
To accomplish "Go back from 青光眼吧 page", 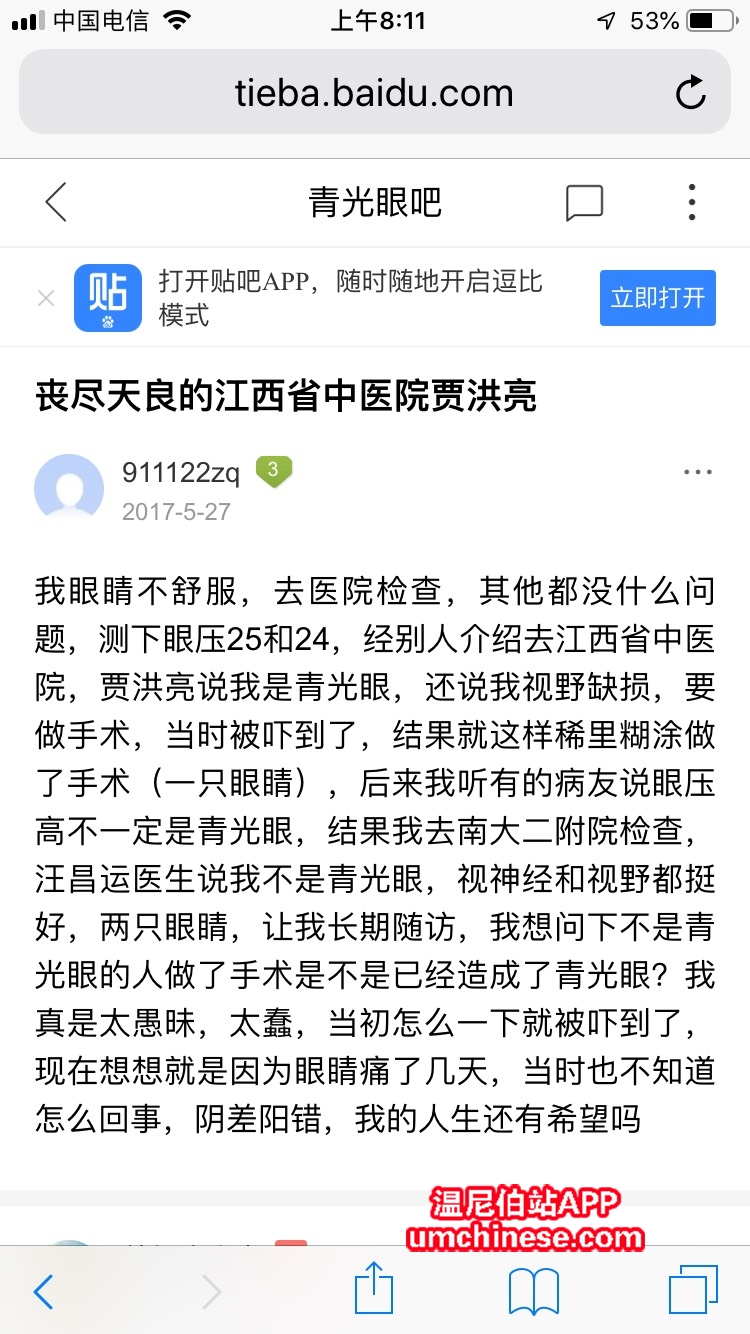I will coord(56,202).
